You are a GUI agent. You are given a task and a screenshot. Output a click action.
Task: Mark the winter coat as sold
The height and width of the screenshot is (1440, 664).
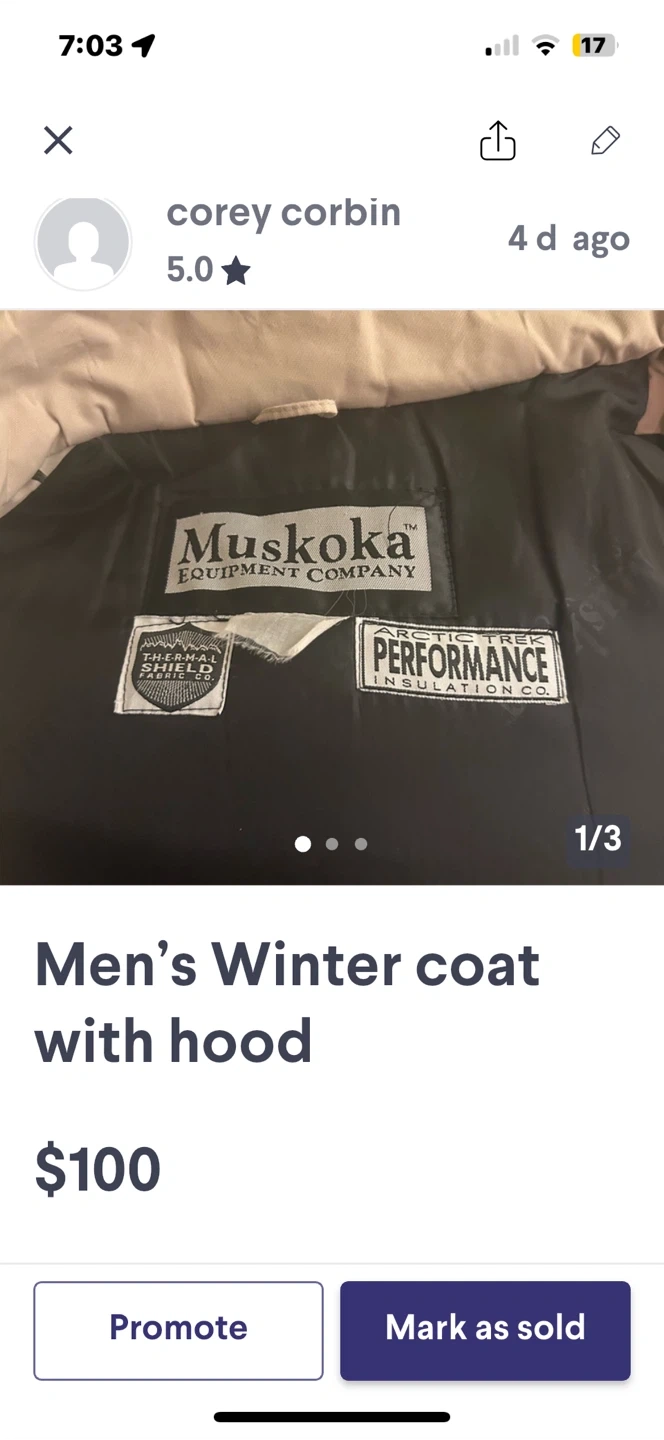485,1329
